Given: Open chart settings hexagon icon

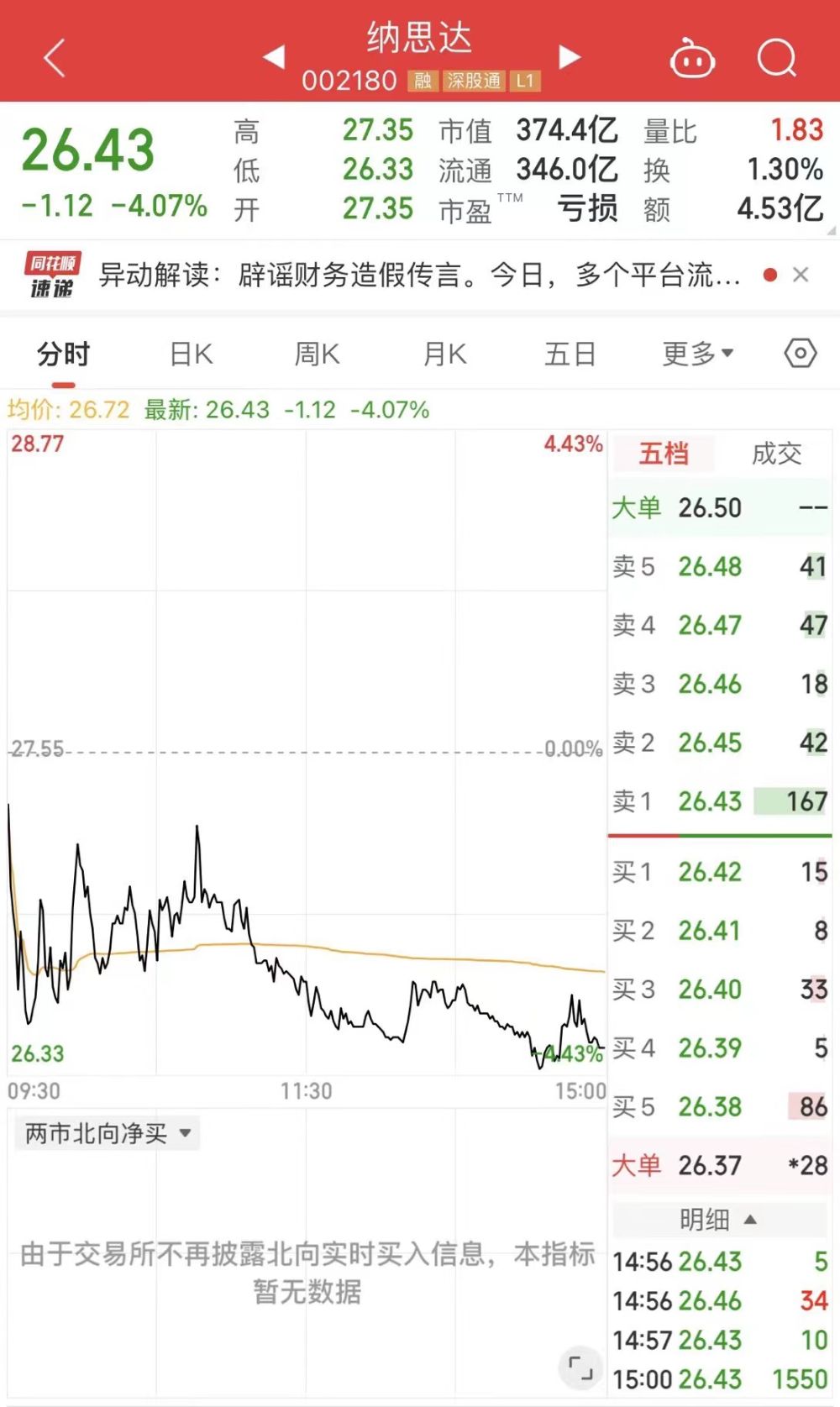Looking at the screenshot, I should (800, 354).
